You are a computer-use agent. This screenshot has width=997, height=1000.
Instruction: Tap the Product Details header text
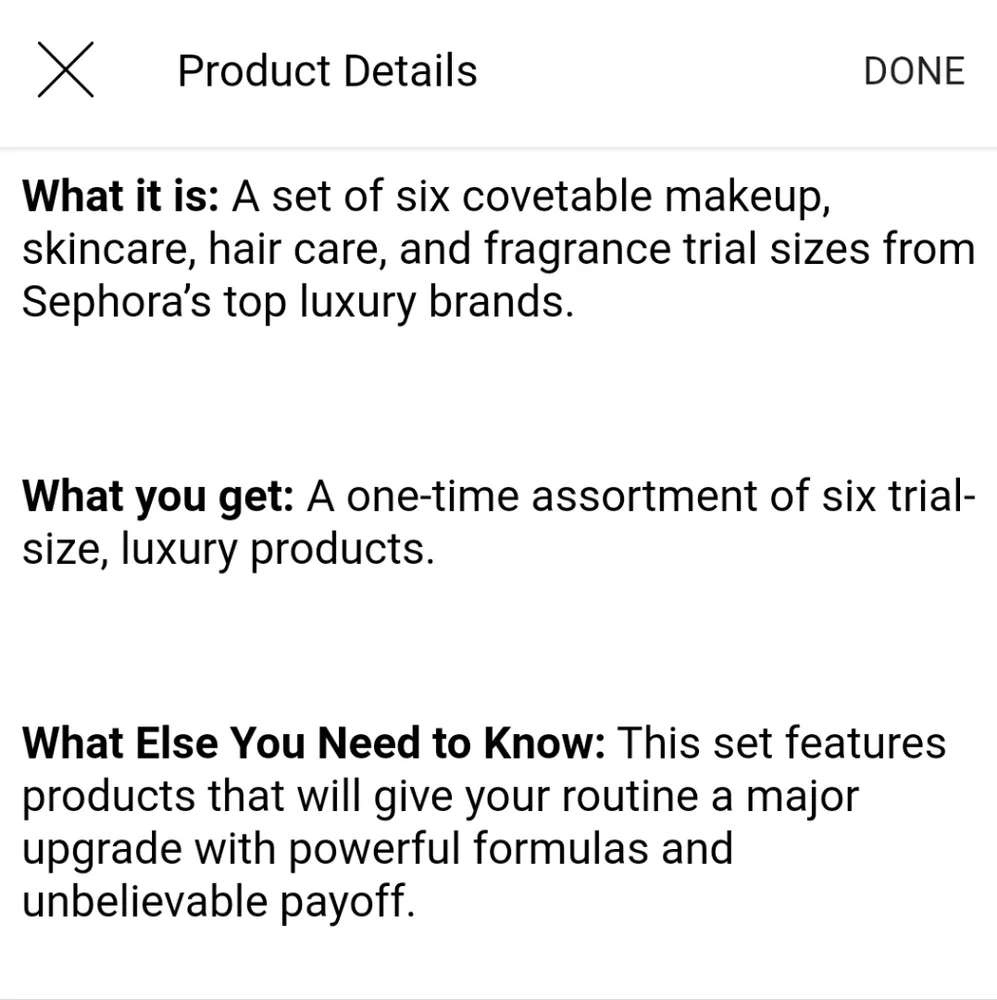(327, 70)
